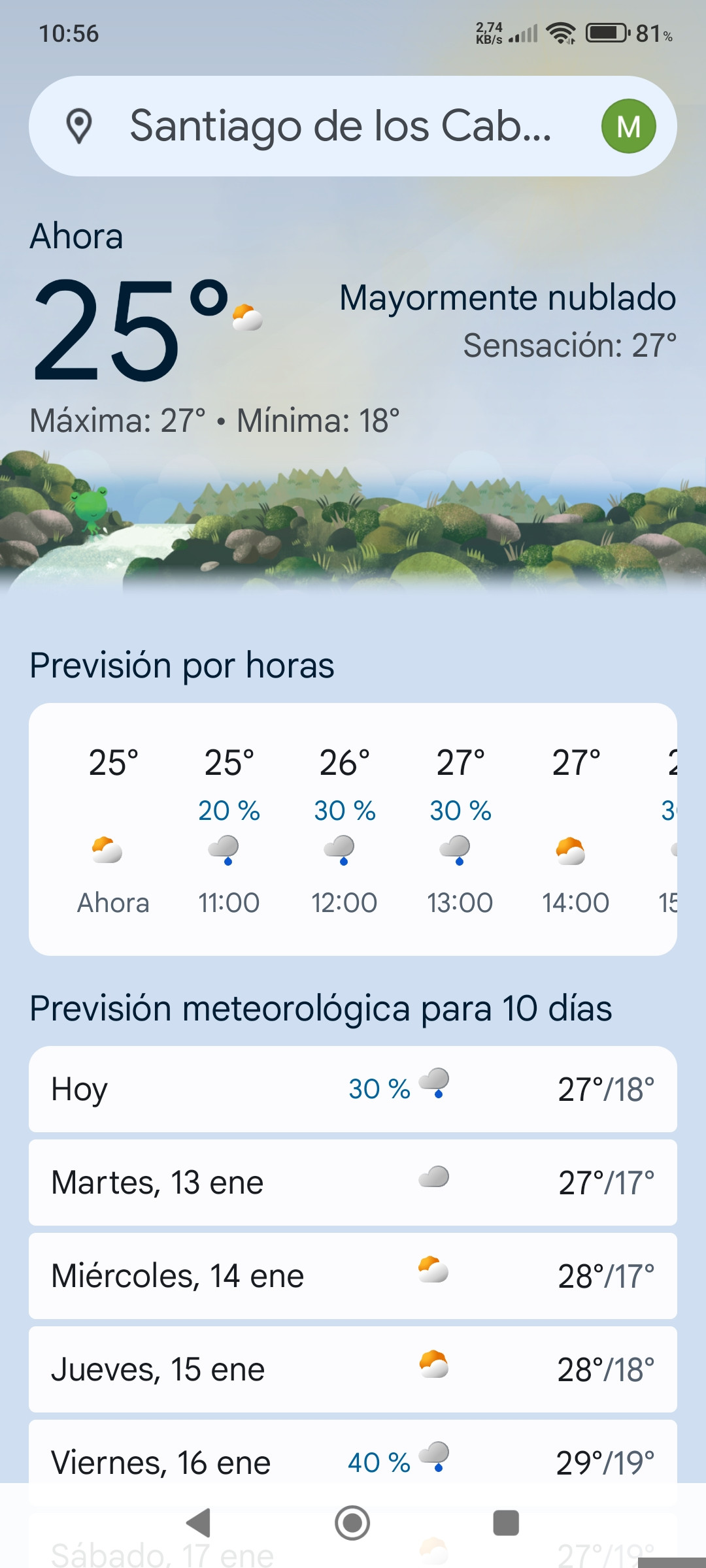Open the recent apps view

click(506, 1523)
